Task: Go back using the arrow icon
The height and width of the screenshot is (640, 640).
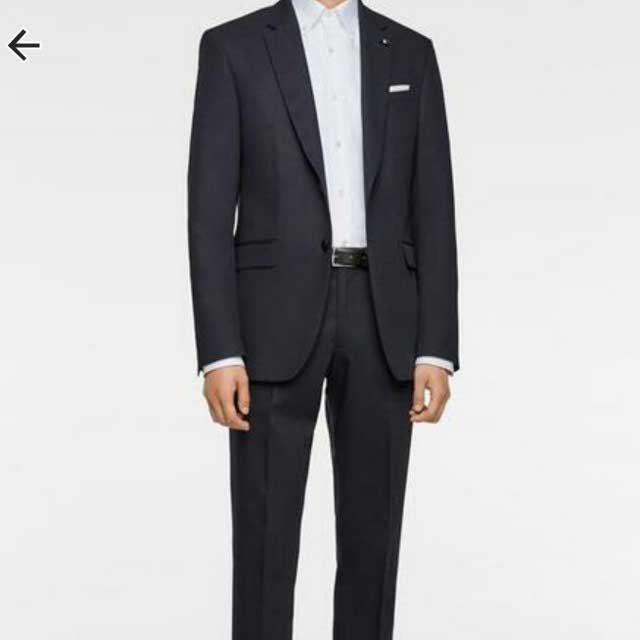Action: [x=23, y=45]
